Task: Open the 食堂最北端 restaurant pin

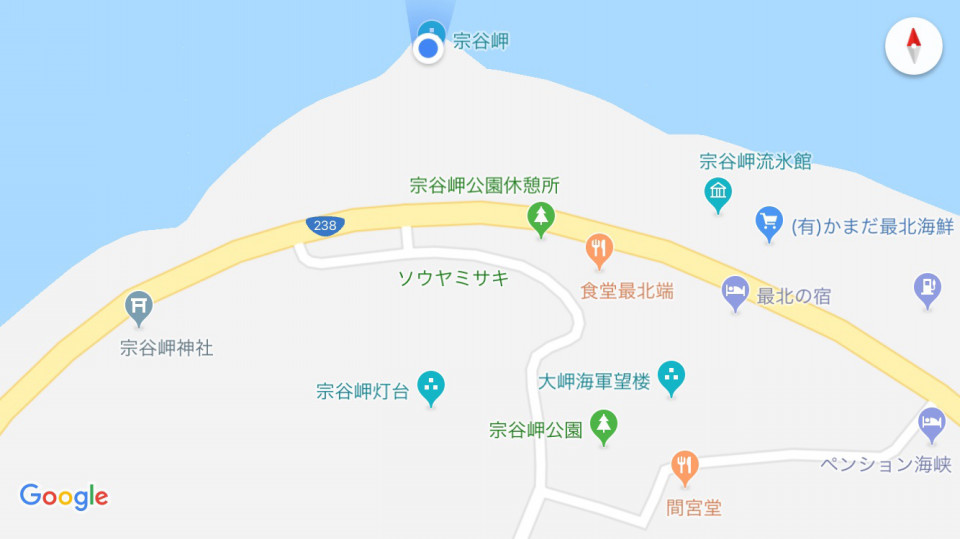Action: (x=599, y=250)
